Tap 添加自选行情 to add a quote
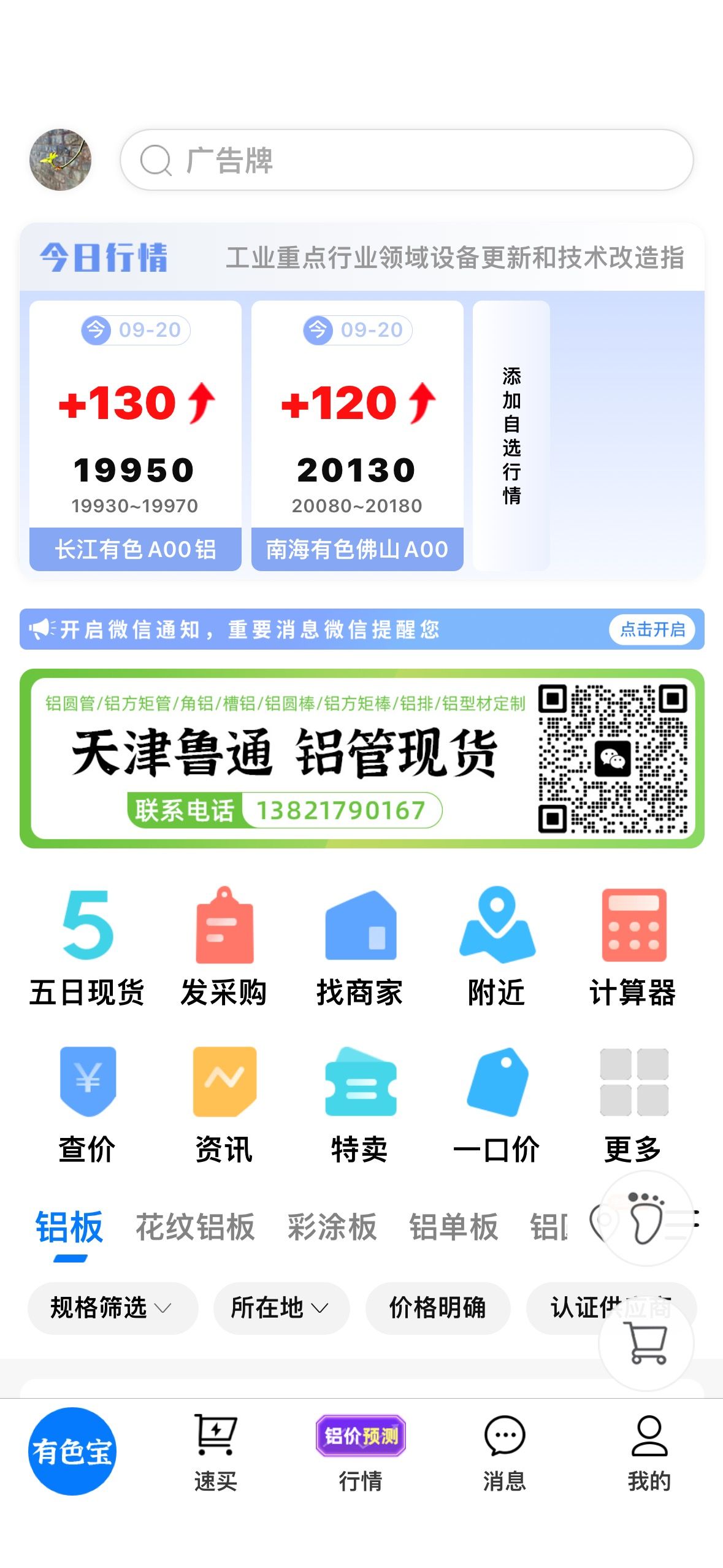 [511, 436]
